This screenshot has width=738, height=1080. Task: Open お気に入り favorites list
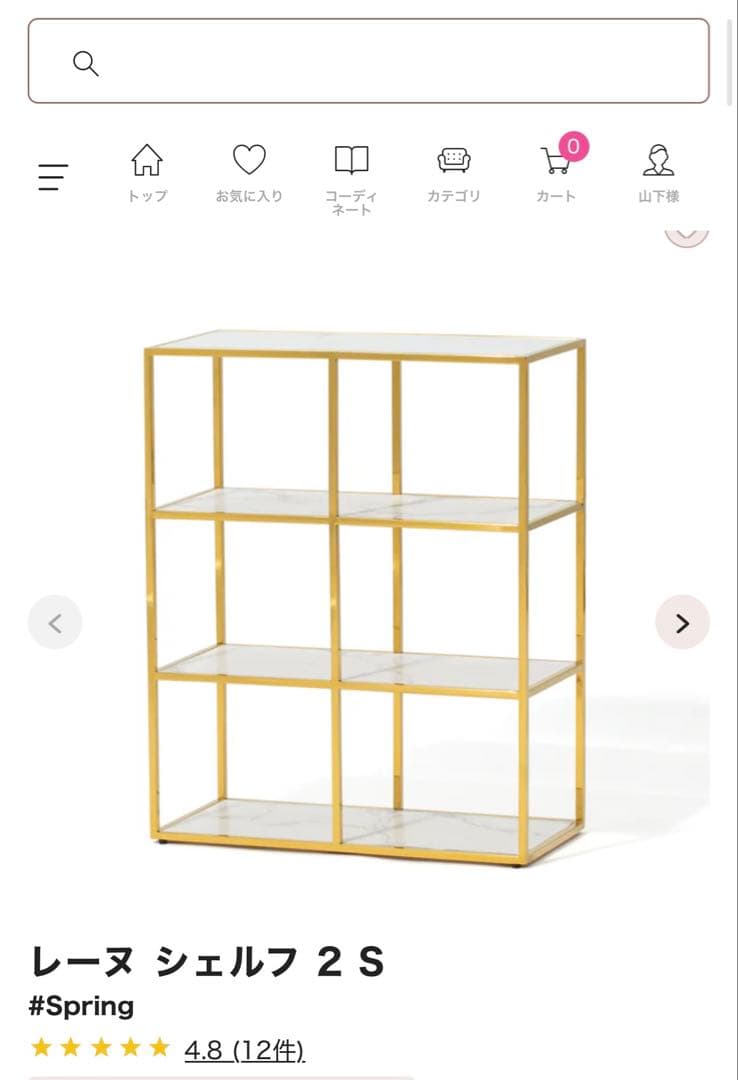pyautogui.click(x=249, y=172)
